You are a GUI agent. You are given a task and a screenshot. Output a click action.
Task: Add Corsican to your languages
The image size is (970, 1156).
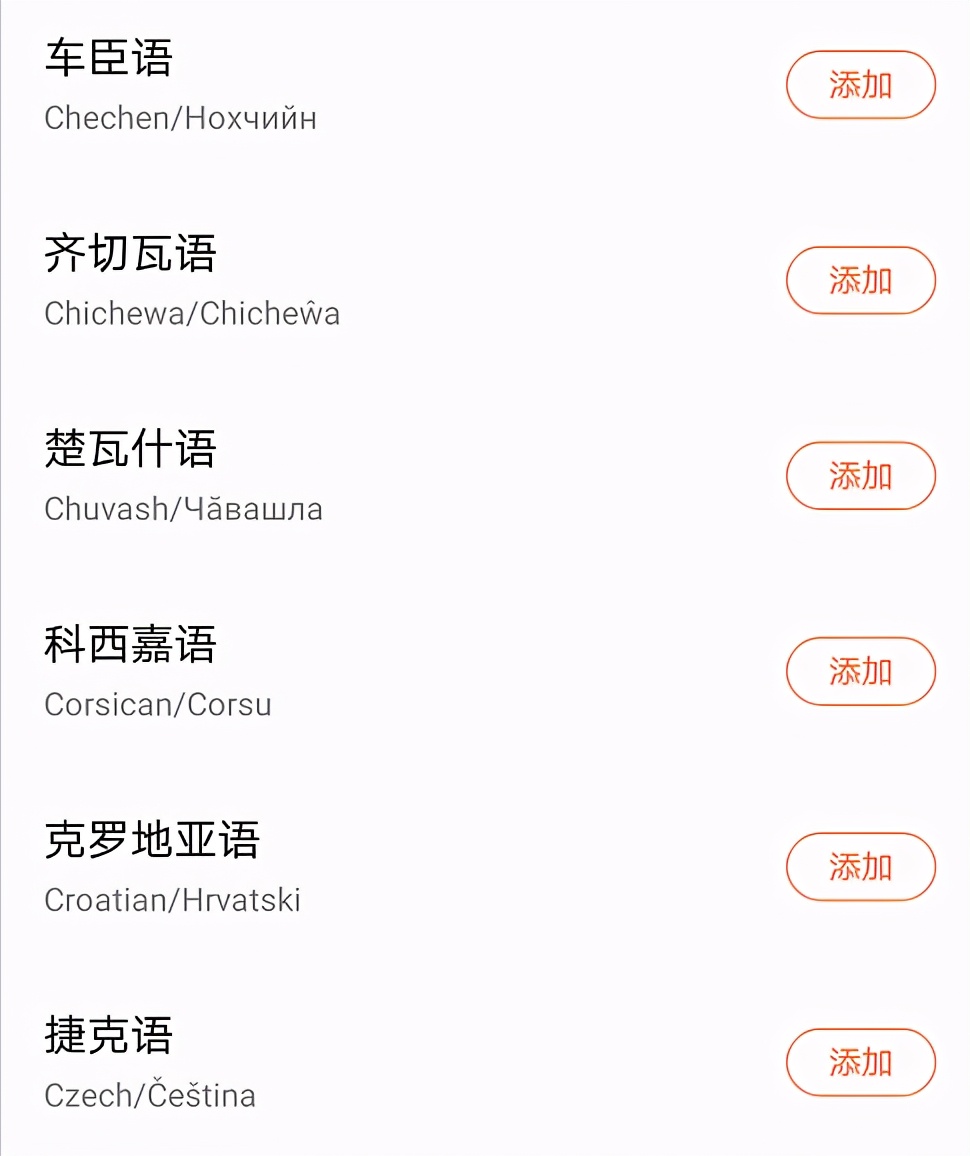pos(860,672)
